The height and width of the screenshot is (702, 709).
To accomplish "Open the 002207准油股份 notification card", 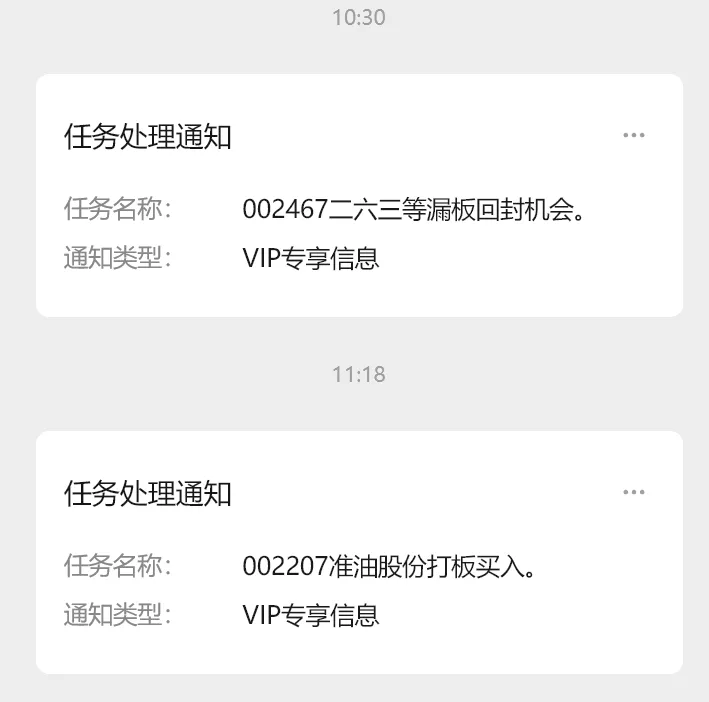I will coord(358,566).
